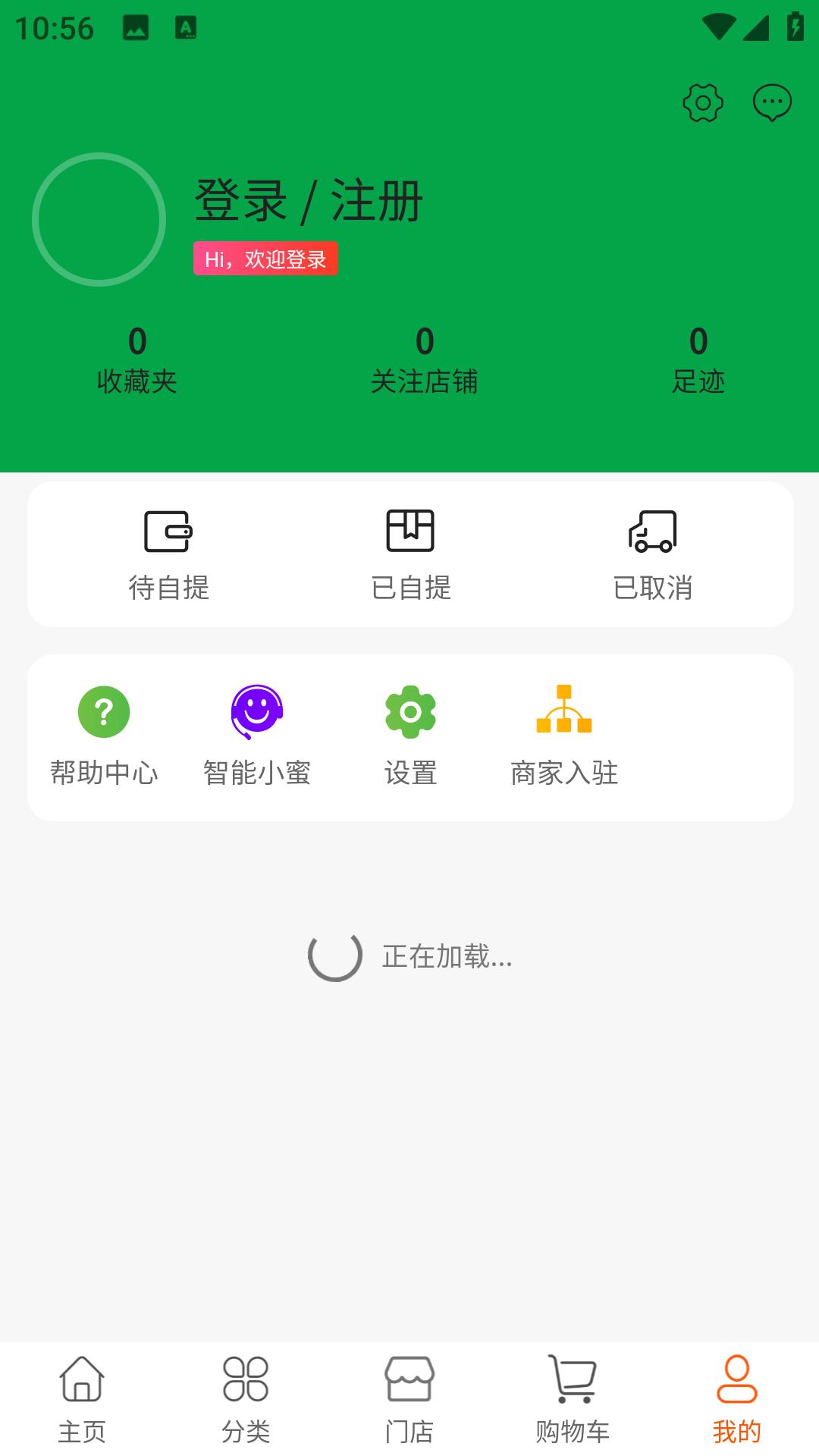Open 智能小蜜 assistant
819x1456 pixels.
coord(257,736)
